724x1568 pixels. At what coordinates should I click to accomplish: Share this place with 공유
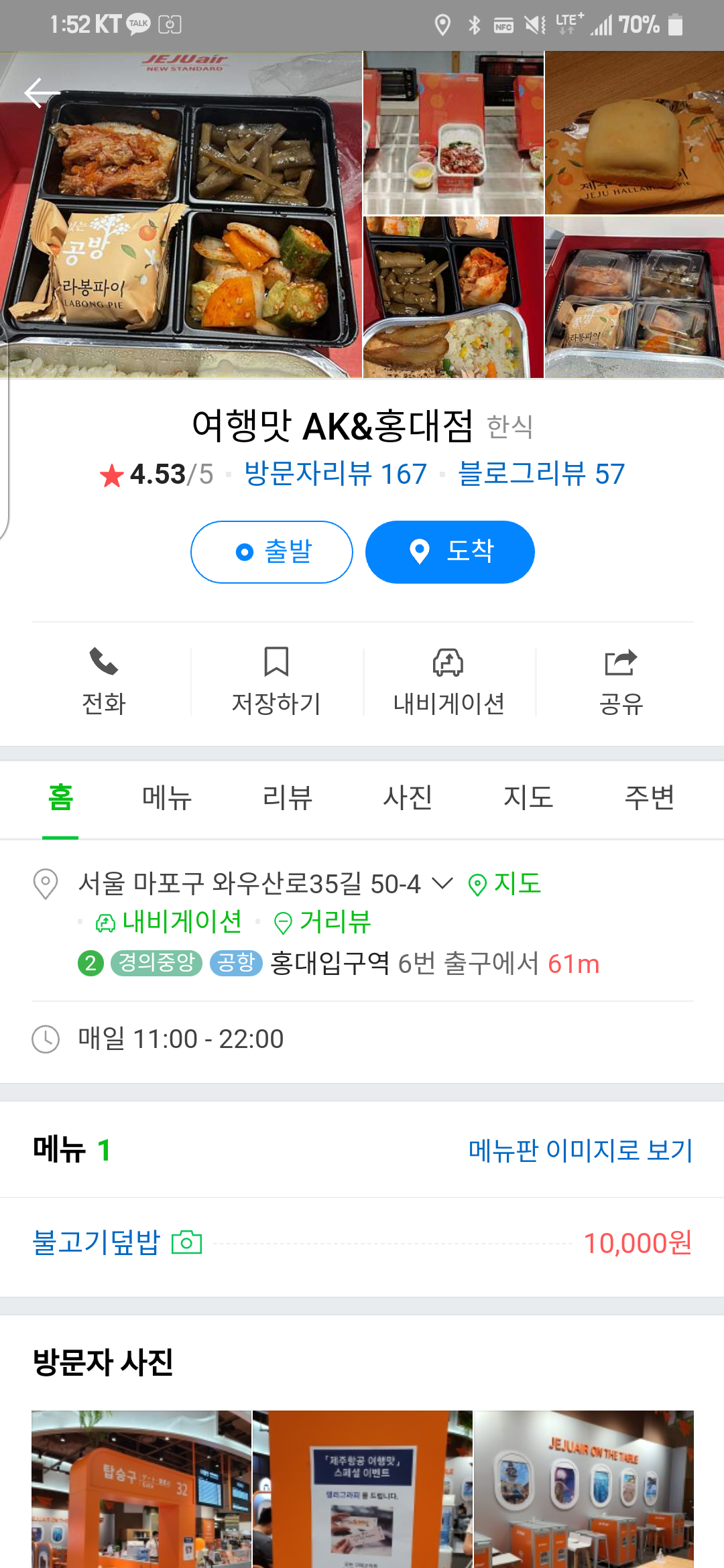[x=621, y=681]
